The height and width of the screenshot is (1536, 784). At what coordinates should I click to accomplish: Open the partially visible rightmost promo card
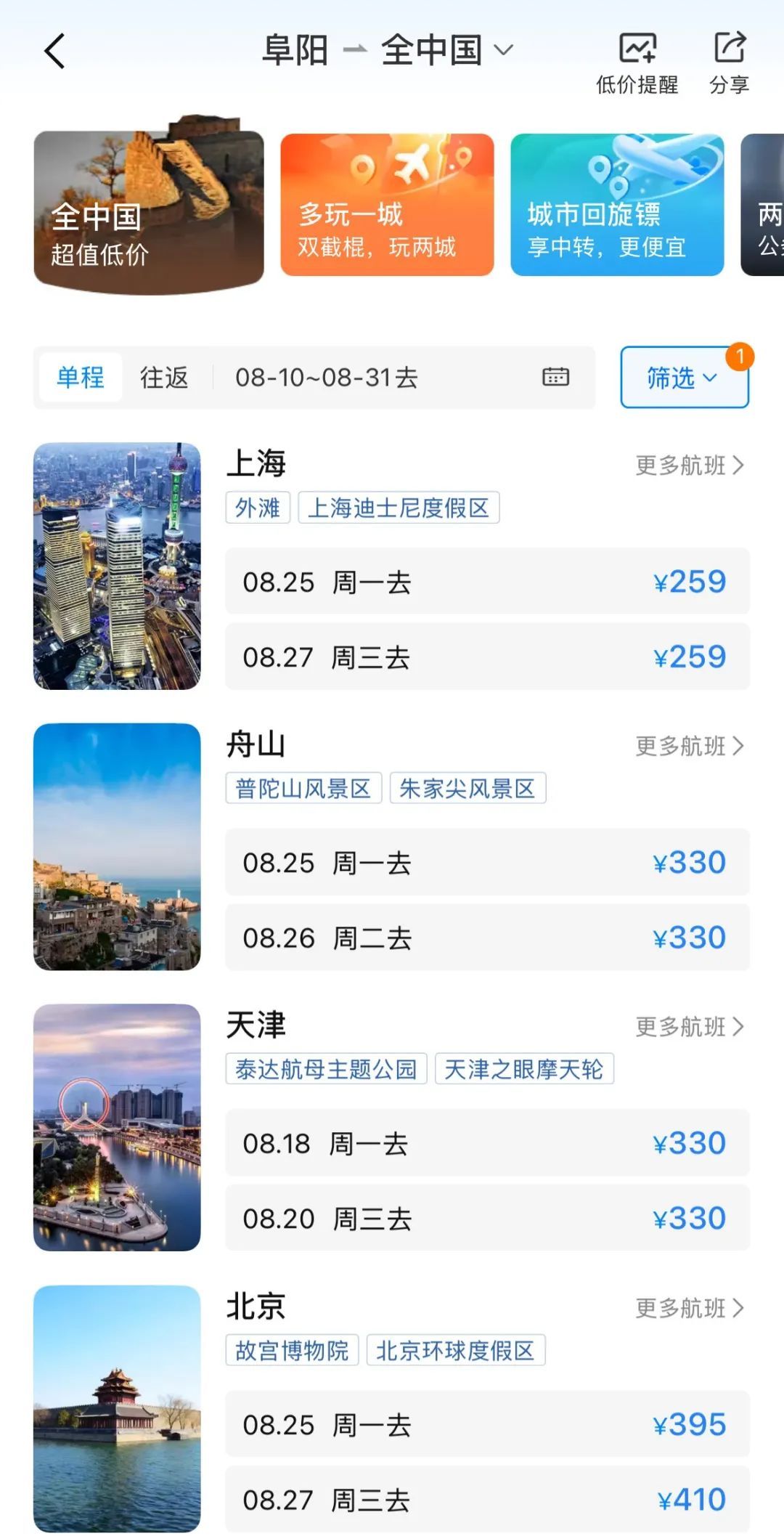point(766,205)
